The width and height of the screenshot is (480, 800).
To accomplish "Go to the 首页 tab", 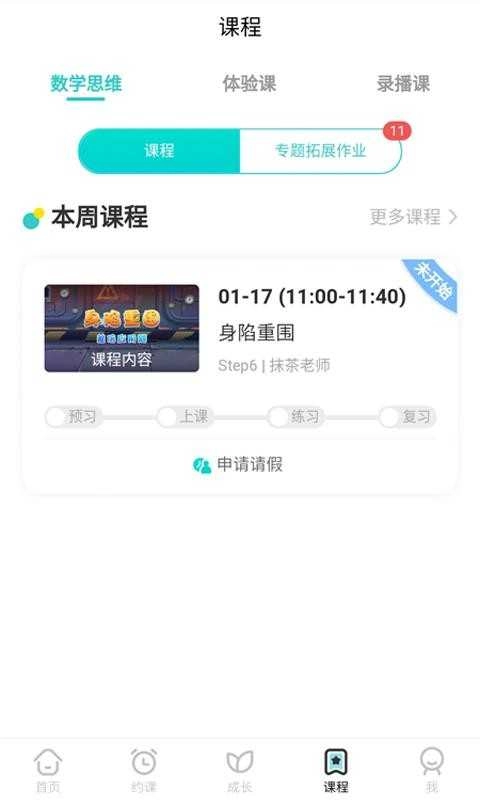I will pos(48,770).
